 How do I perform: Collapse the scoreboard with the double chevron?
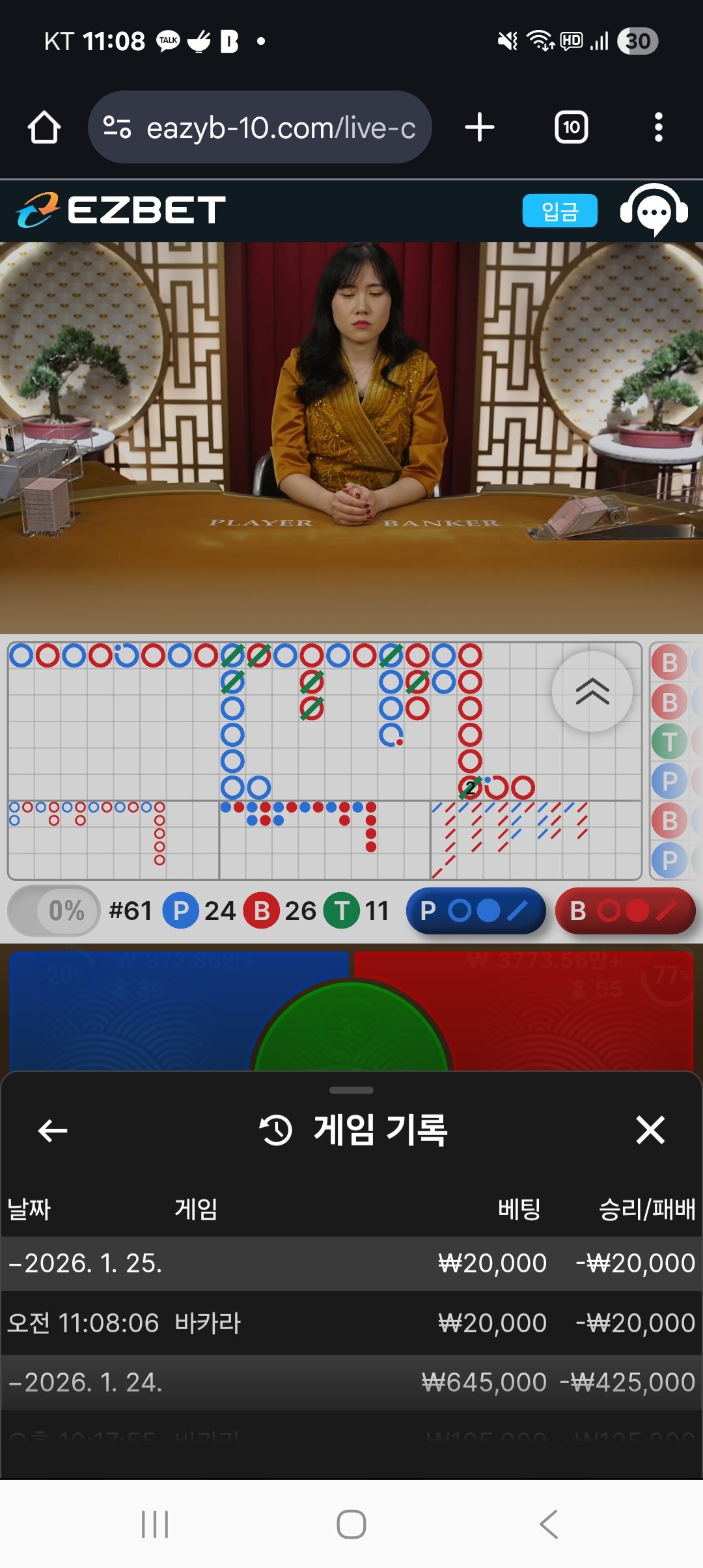coord(592,691)
